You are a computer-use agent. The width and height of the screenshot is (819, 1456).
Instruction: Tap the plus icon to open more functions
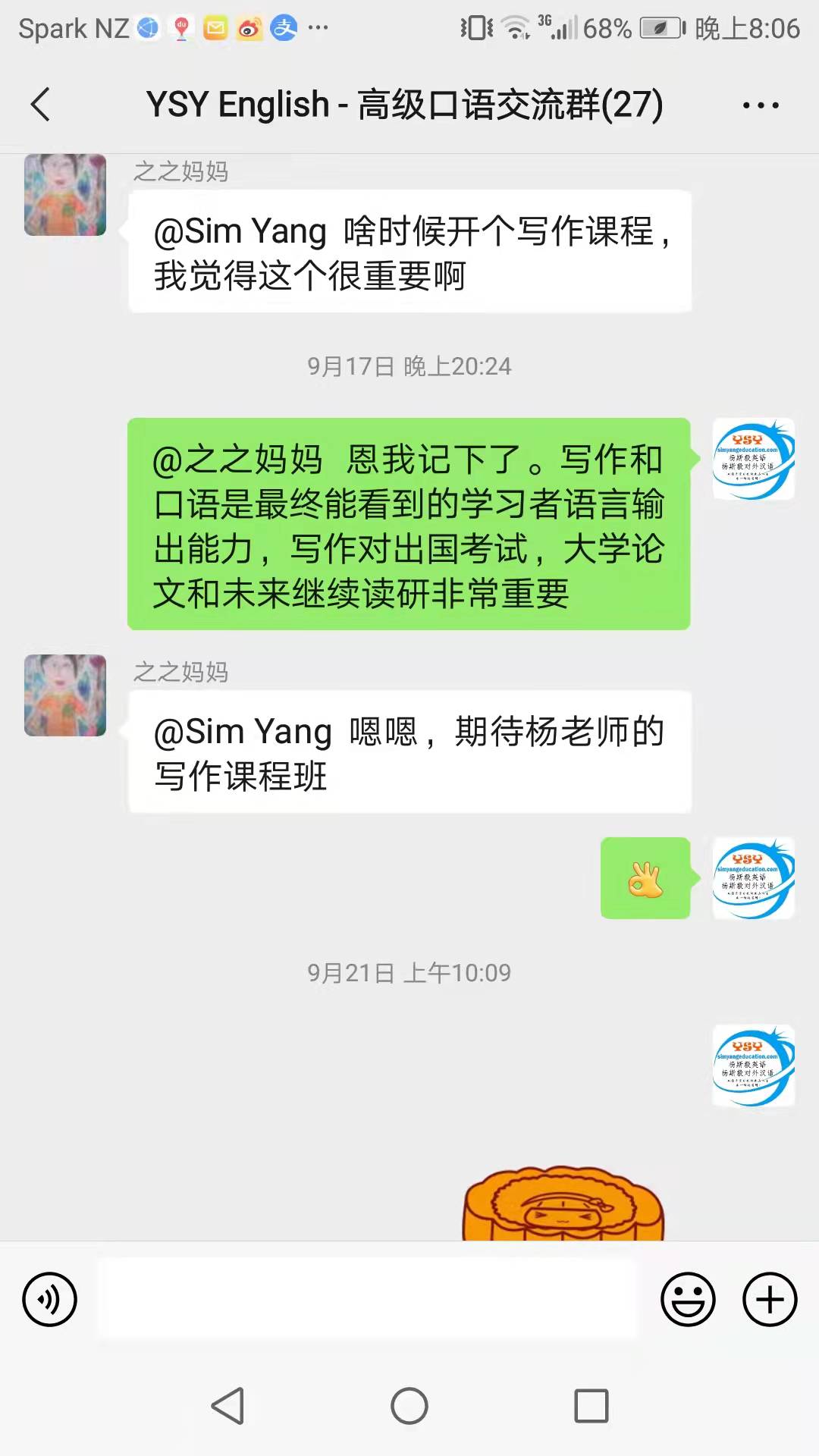[770, 1298]
